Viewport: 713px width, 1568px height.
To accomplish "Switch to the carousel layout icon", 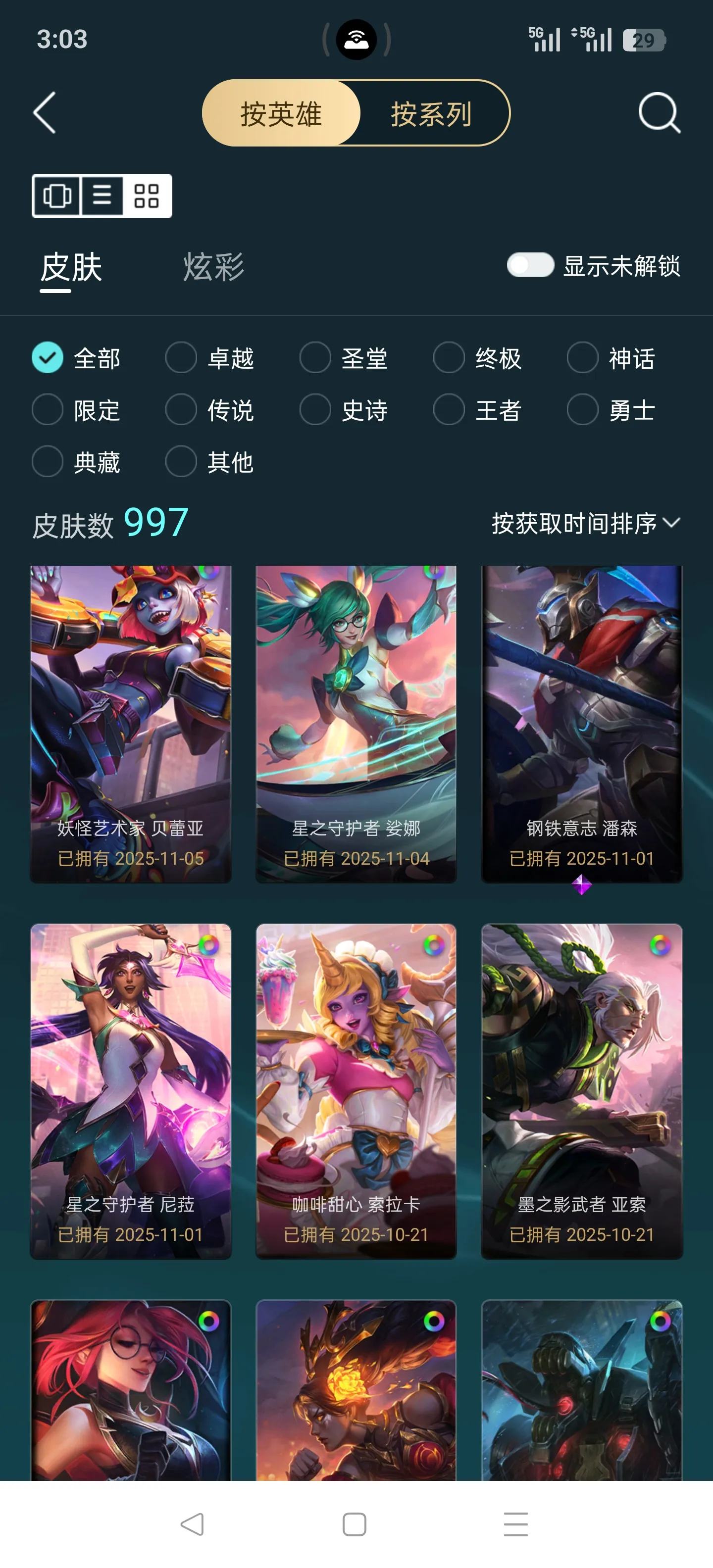I will click(x=57, y=196).
